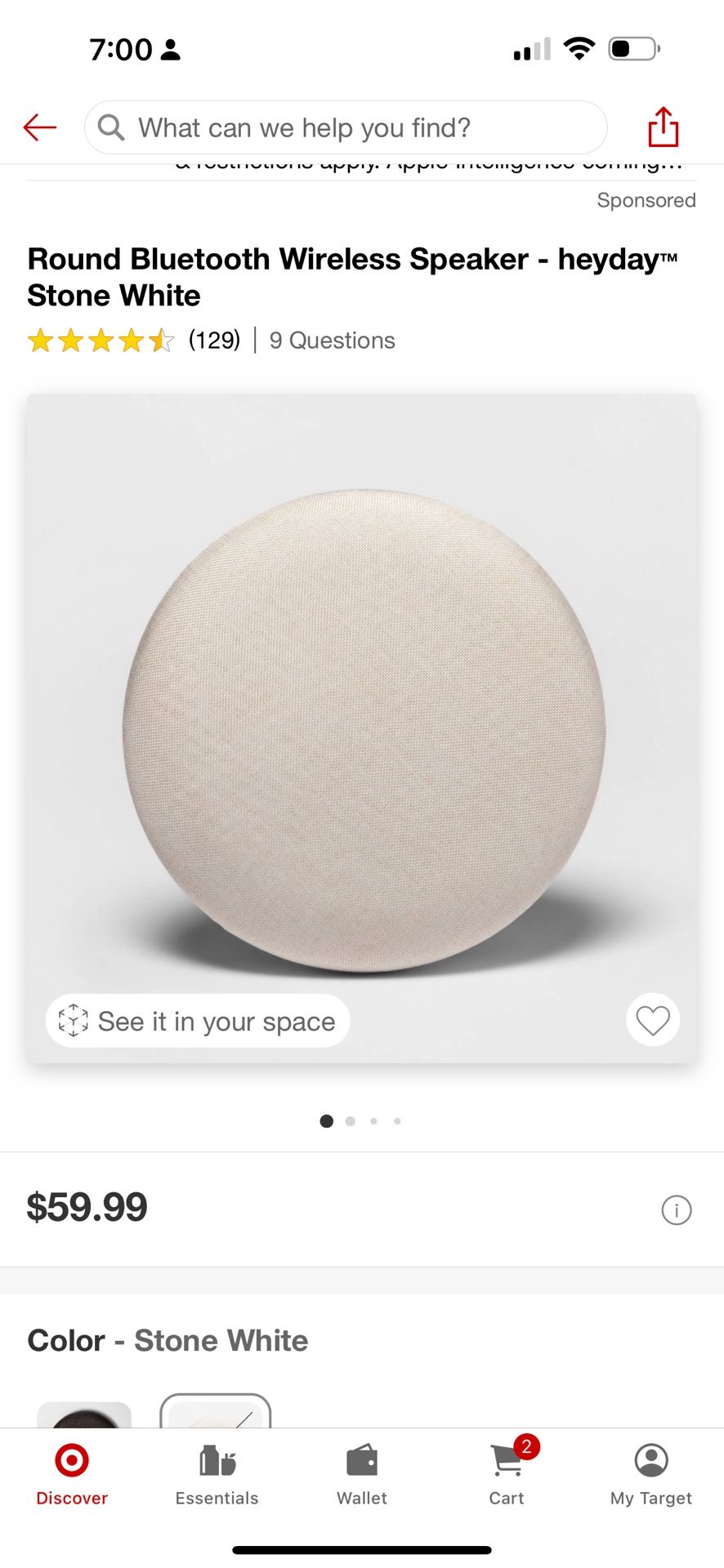Viewport: 724px width, 1568px height.
Task: Tap the share icon at top right
Action: click(663, 127)
